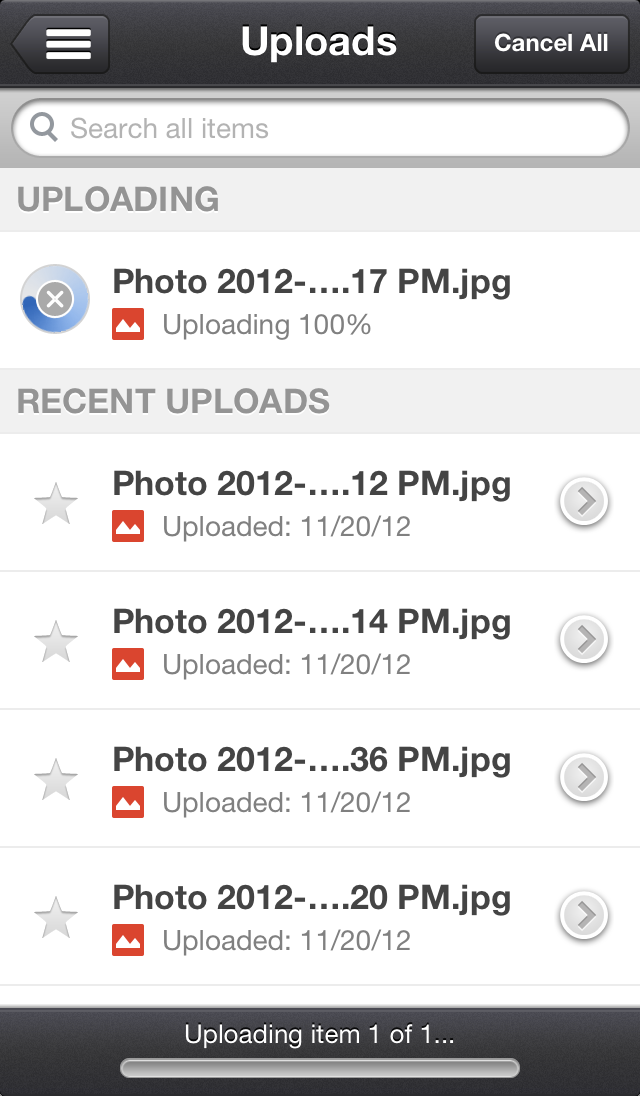Viewport: 640px width, 1096px height.
Task: Star the photo ending 14 PM.jpg
Action: (56, 641)
